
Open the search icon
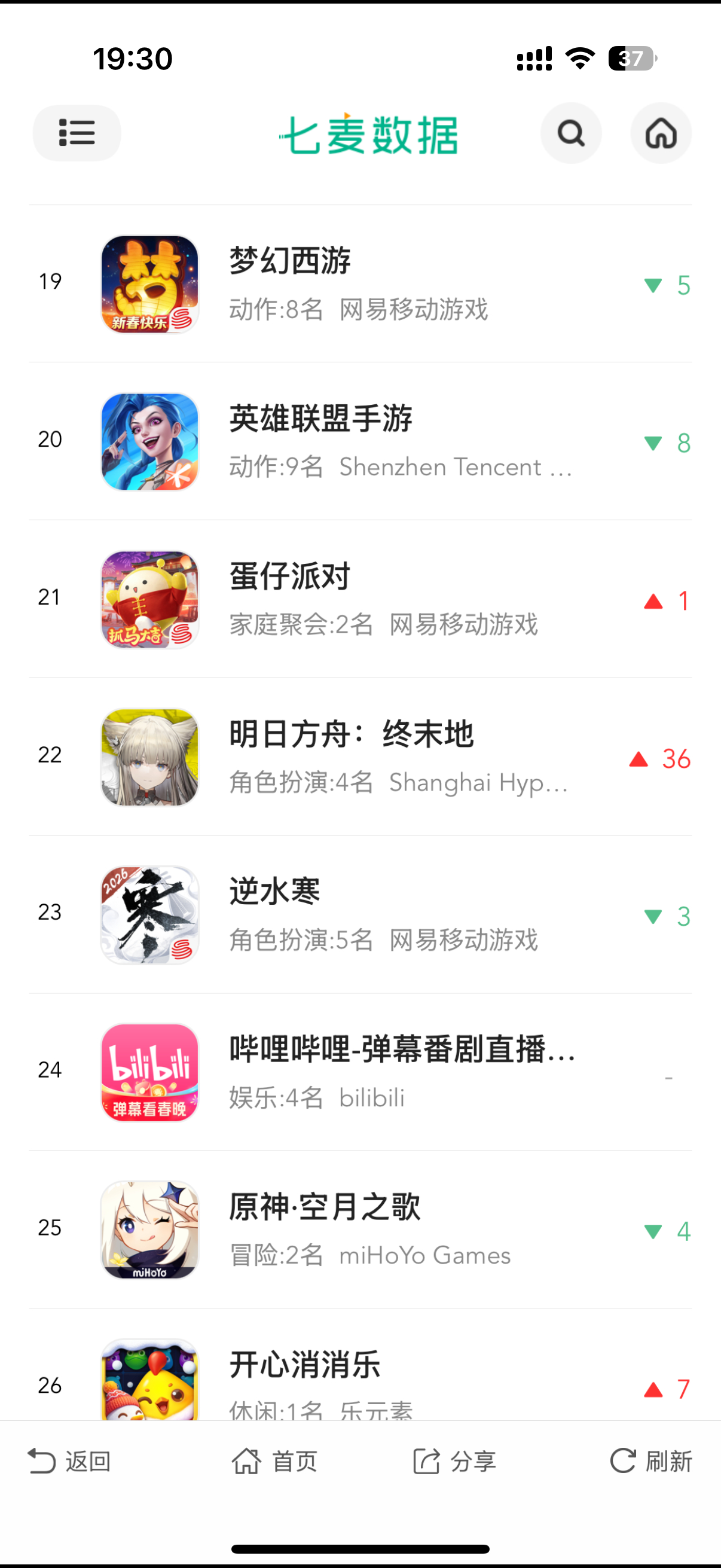571,133
